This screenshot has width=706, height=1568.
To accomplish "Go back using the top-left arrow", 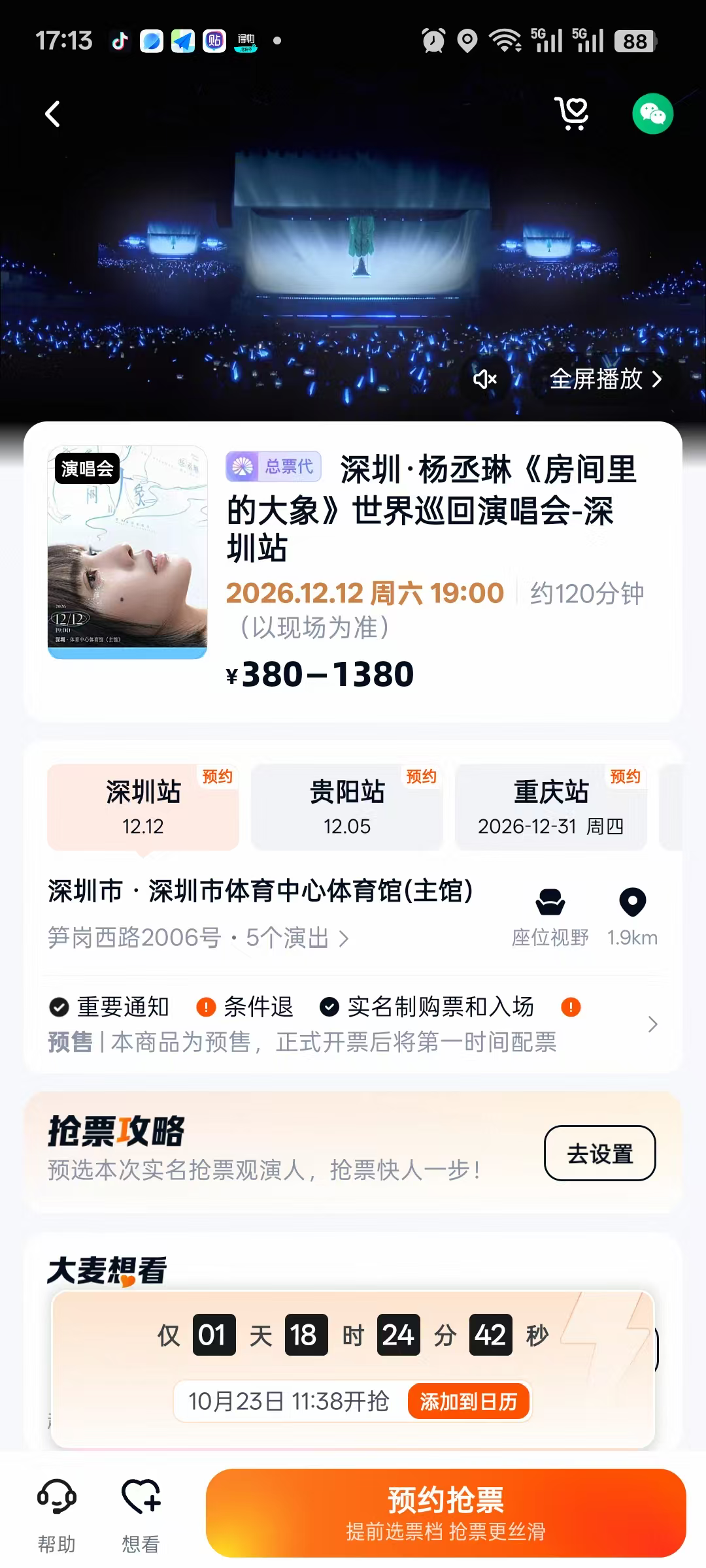I will [x=53, y=114].
